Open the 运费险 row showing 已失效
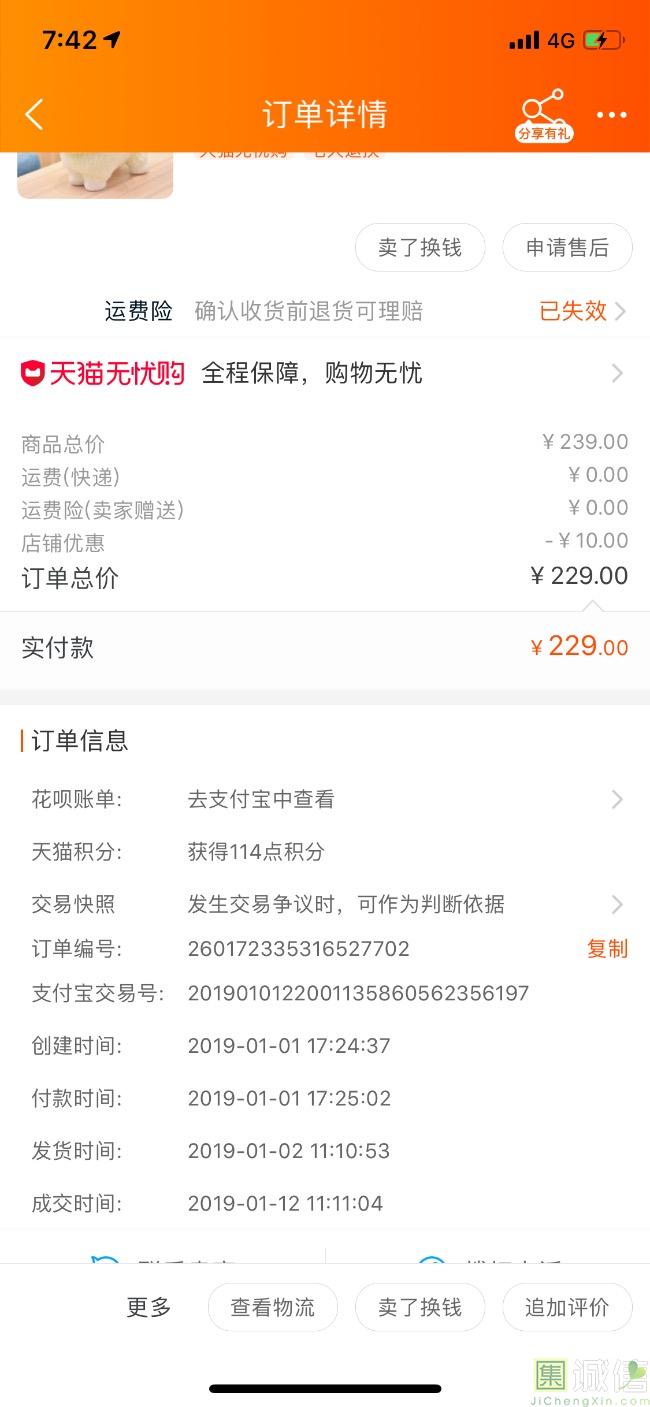Viewport: 650px width, 1407px height. click(325, 311)
